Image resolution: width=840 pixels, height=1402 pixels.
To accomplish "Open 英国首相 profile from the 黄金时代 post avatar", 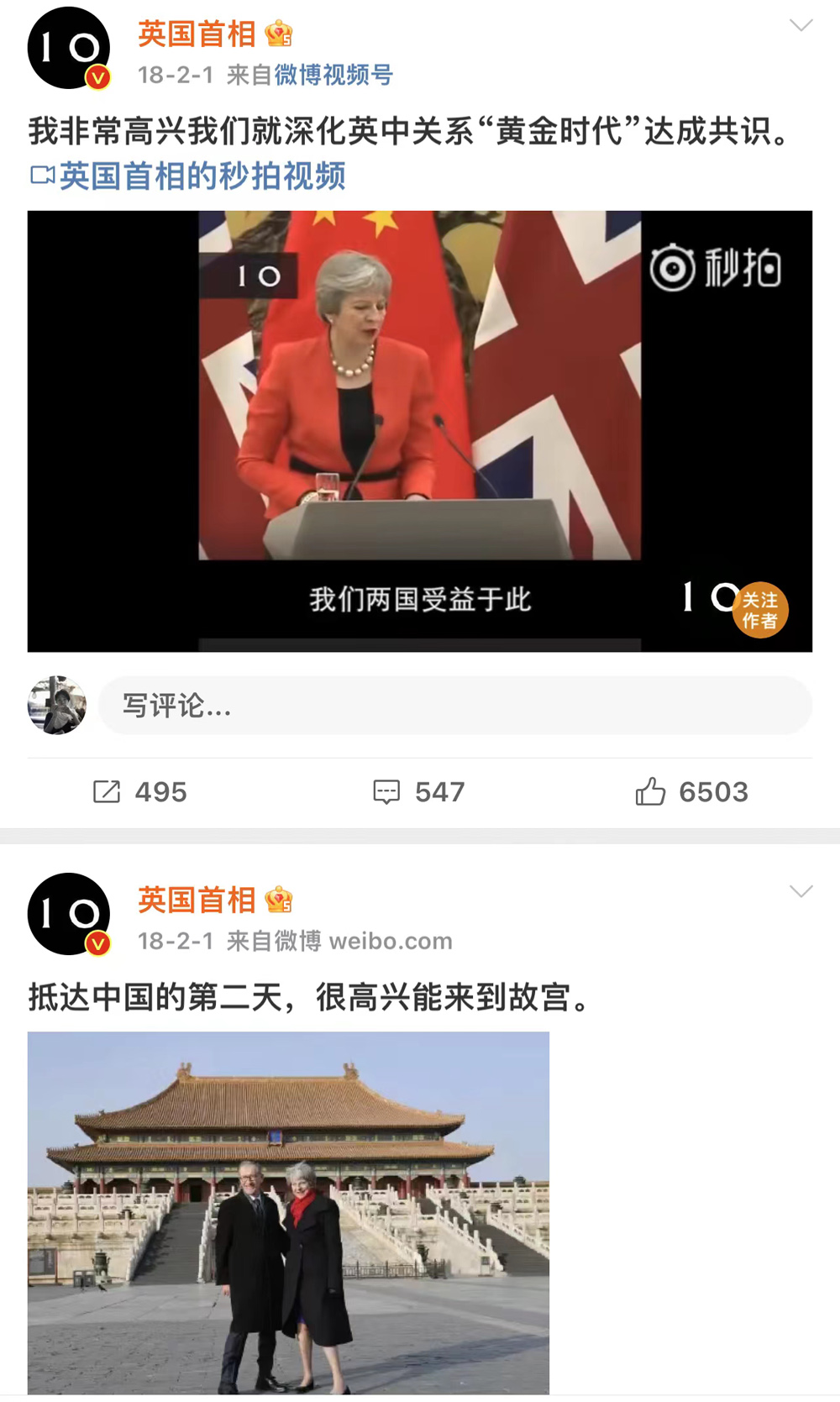I will pyautogui.click(x=69, y=48).
